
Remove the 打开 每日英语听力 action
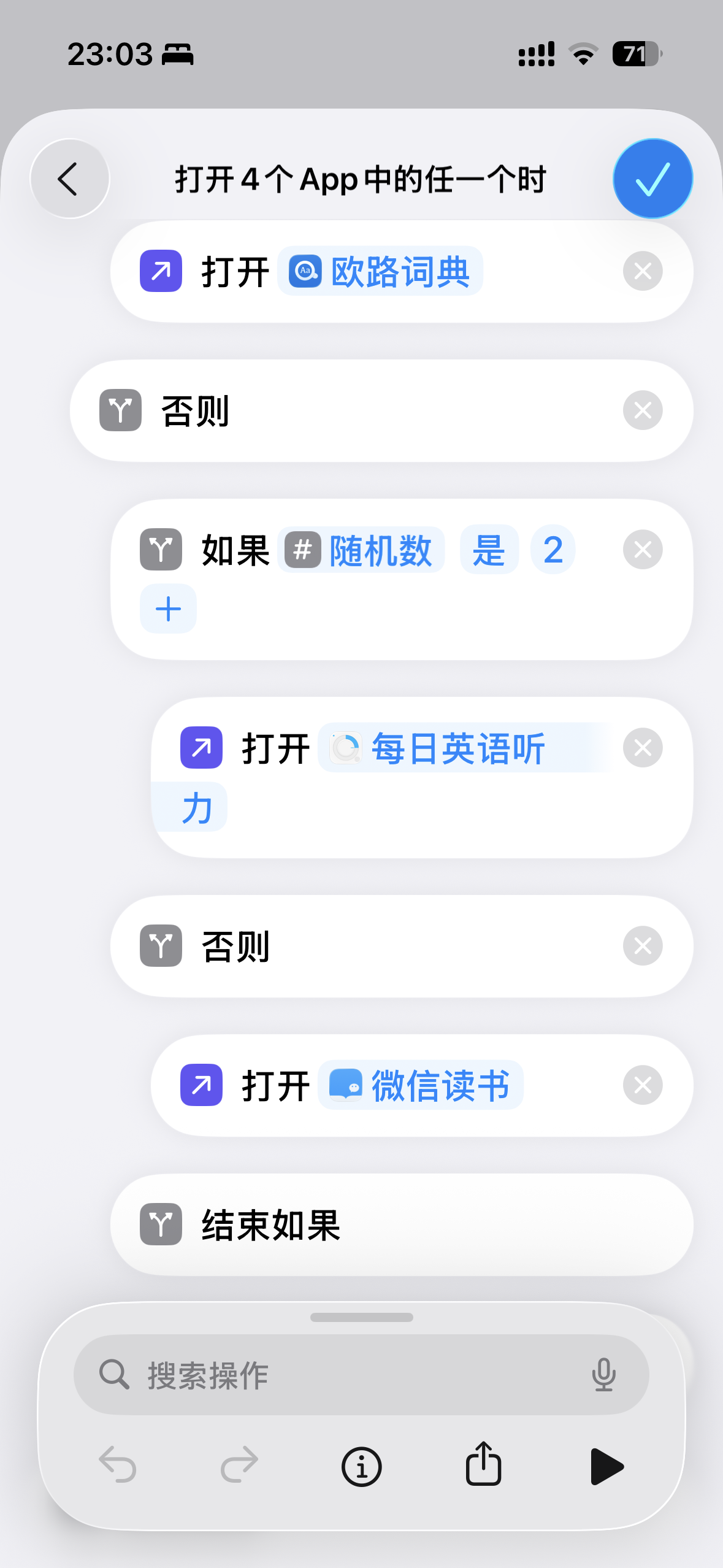point(642,748)
